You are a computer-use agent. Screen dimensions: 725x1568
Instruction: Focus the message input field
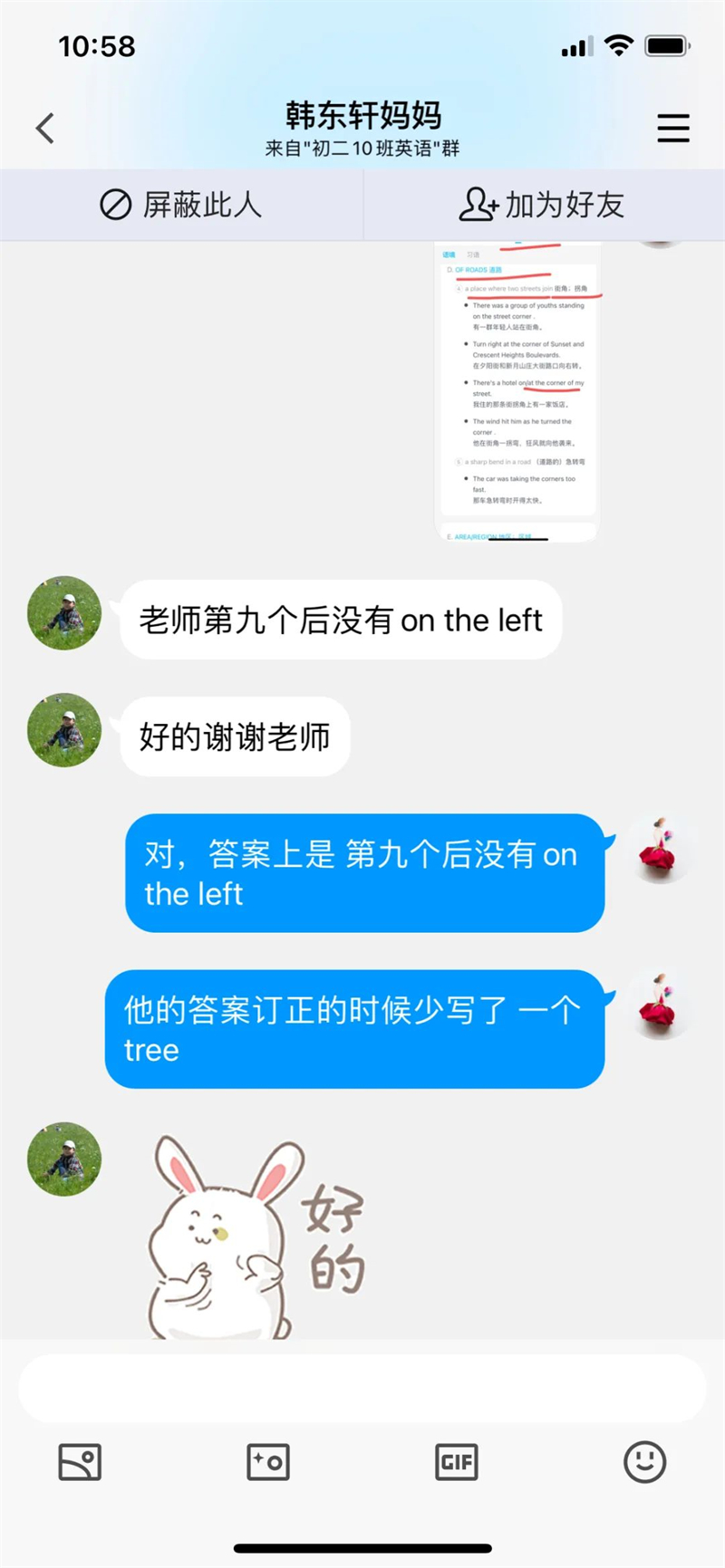(x=362, y=1390)
